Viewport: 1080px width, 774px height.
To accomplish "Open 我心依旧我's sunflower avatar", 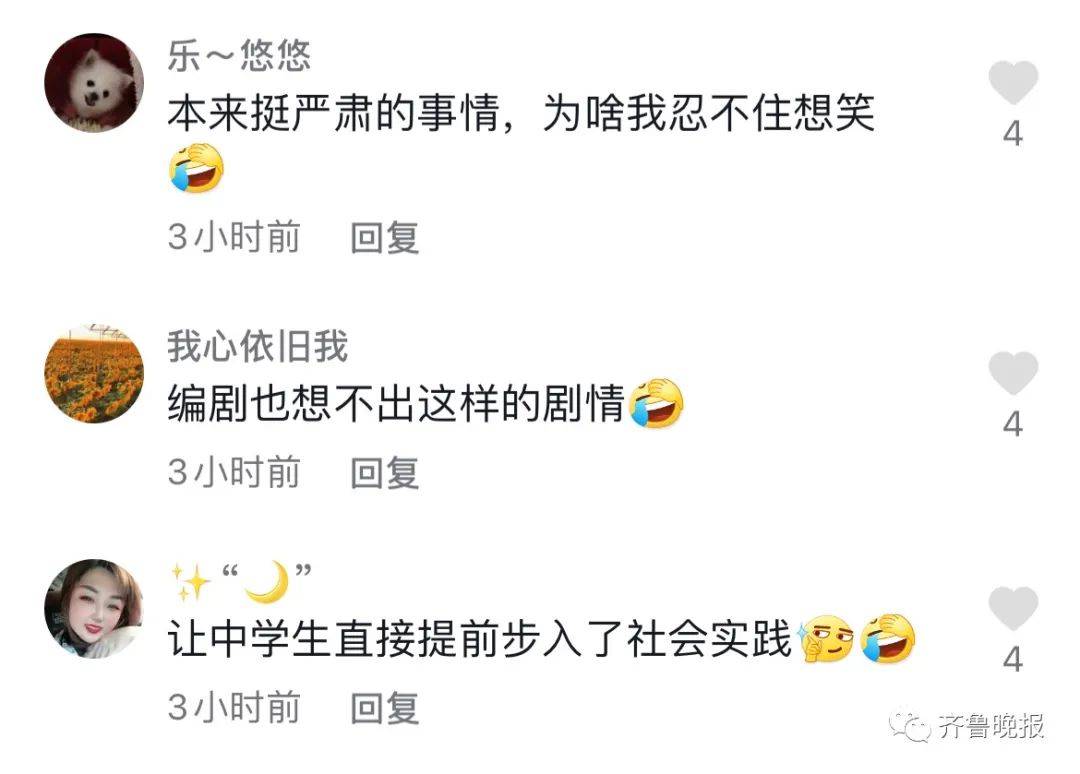I will pos(94,374).
